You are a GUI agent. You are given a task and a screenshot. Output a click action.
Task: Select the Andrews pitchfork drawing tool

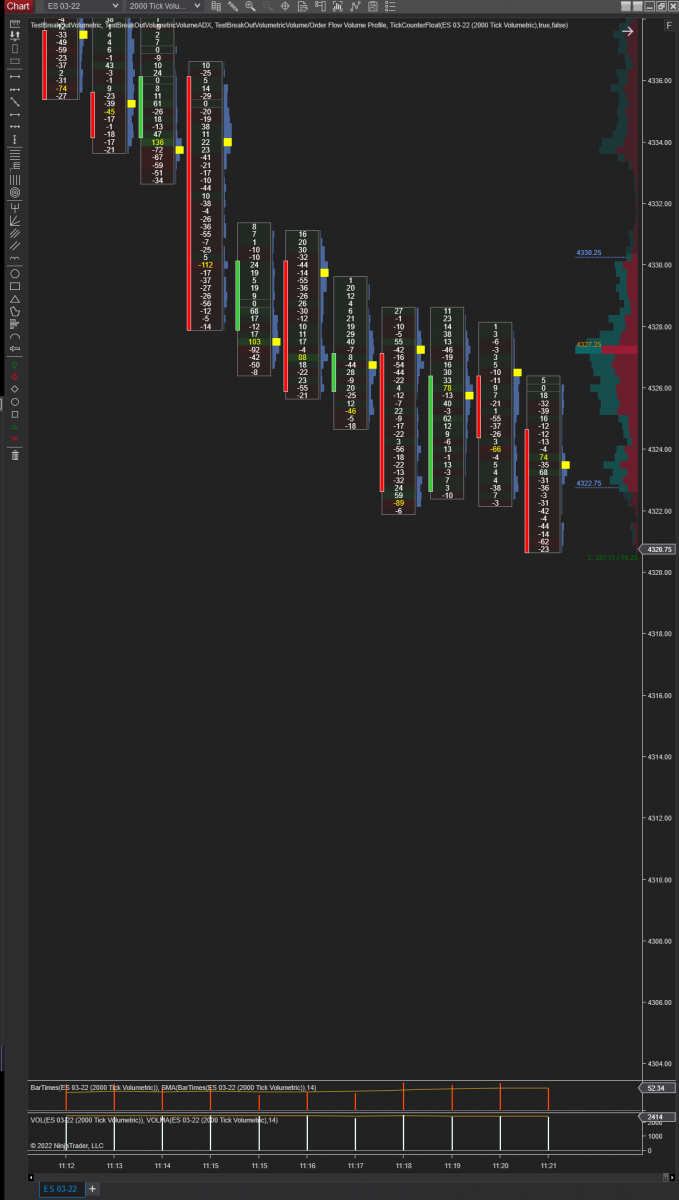click(15, 206)
